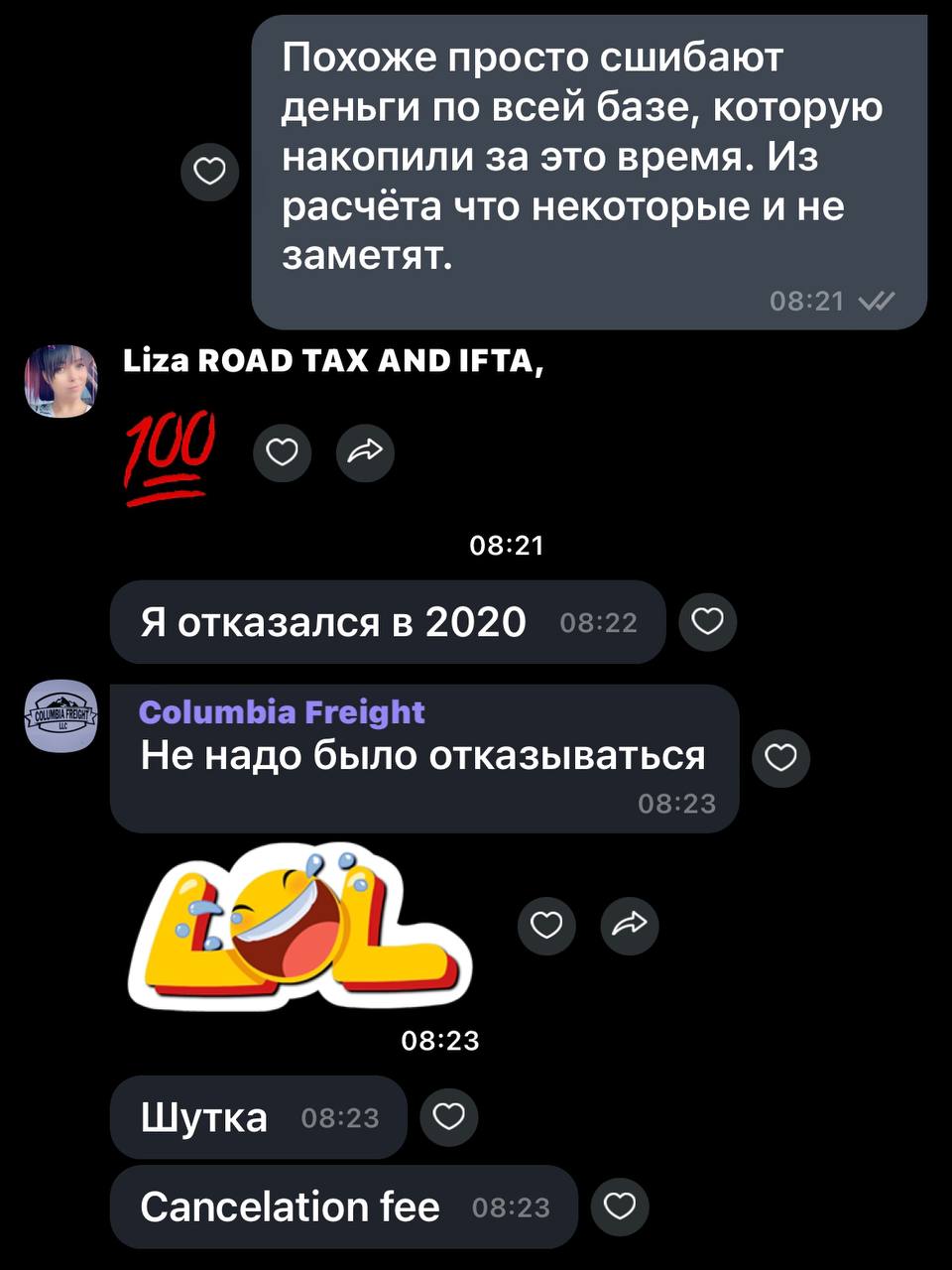Open Columbia Freight's profile picture
The image size is (952, 1270).
[61, 716]
